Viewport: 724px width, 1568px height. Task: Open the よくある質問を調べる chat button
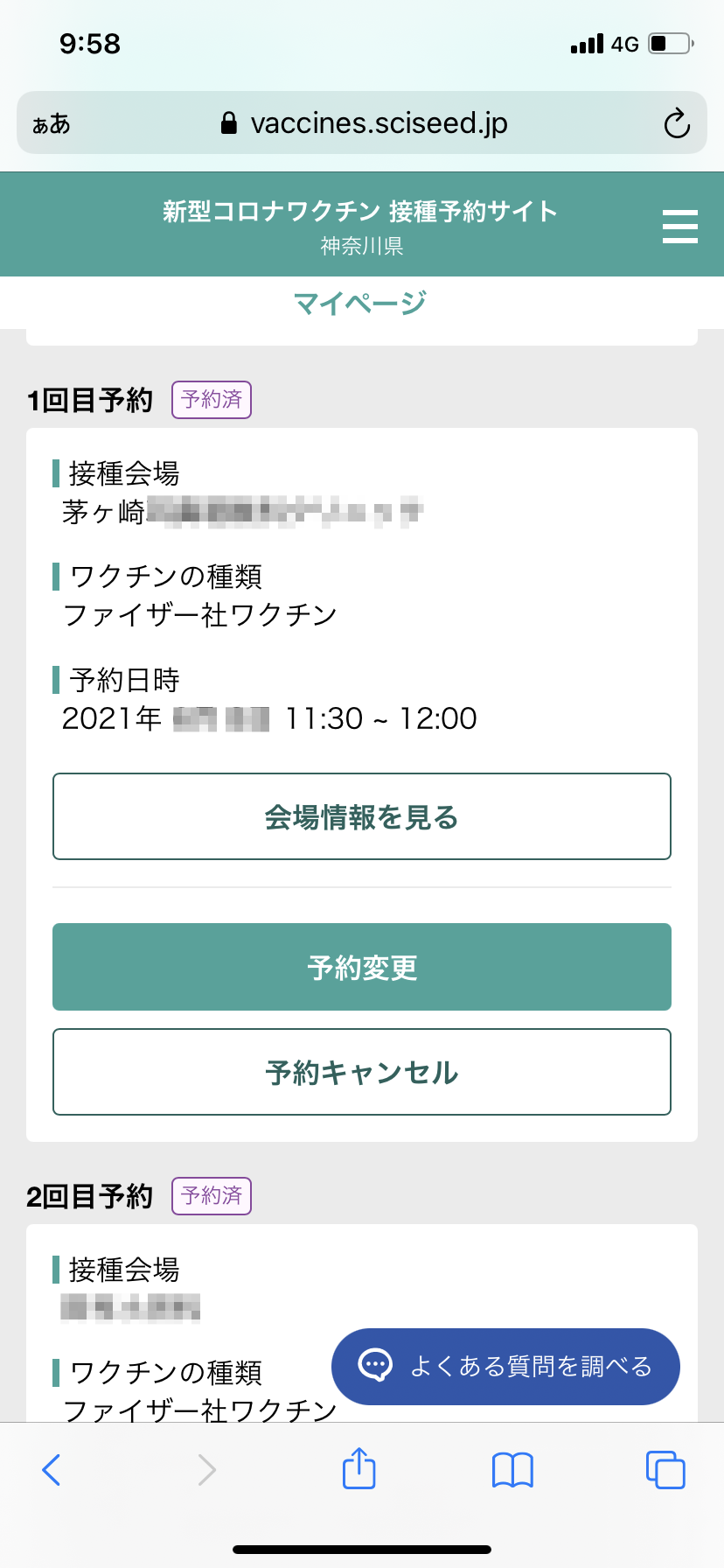(505, 1366)
